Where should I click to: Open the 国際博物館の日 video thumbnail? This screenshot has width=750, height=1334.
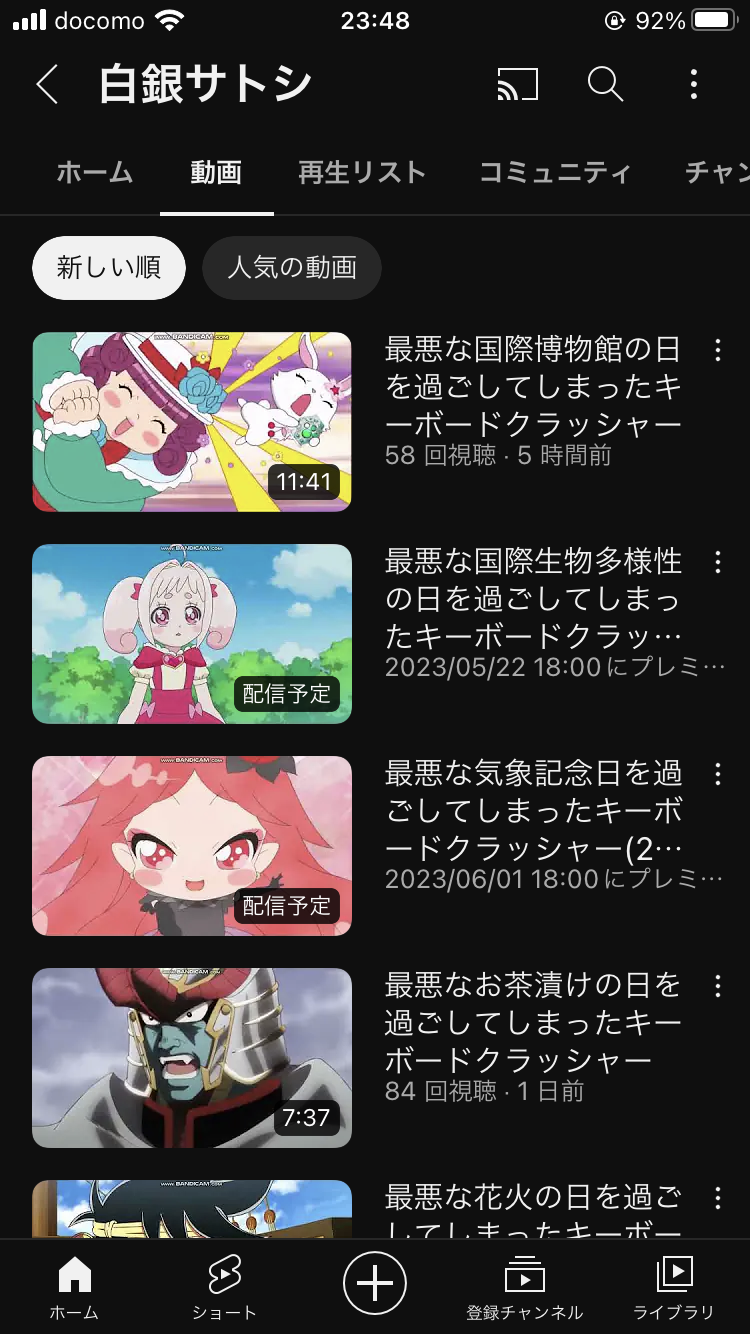pyautogui.click(x=192, y=422)
